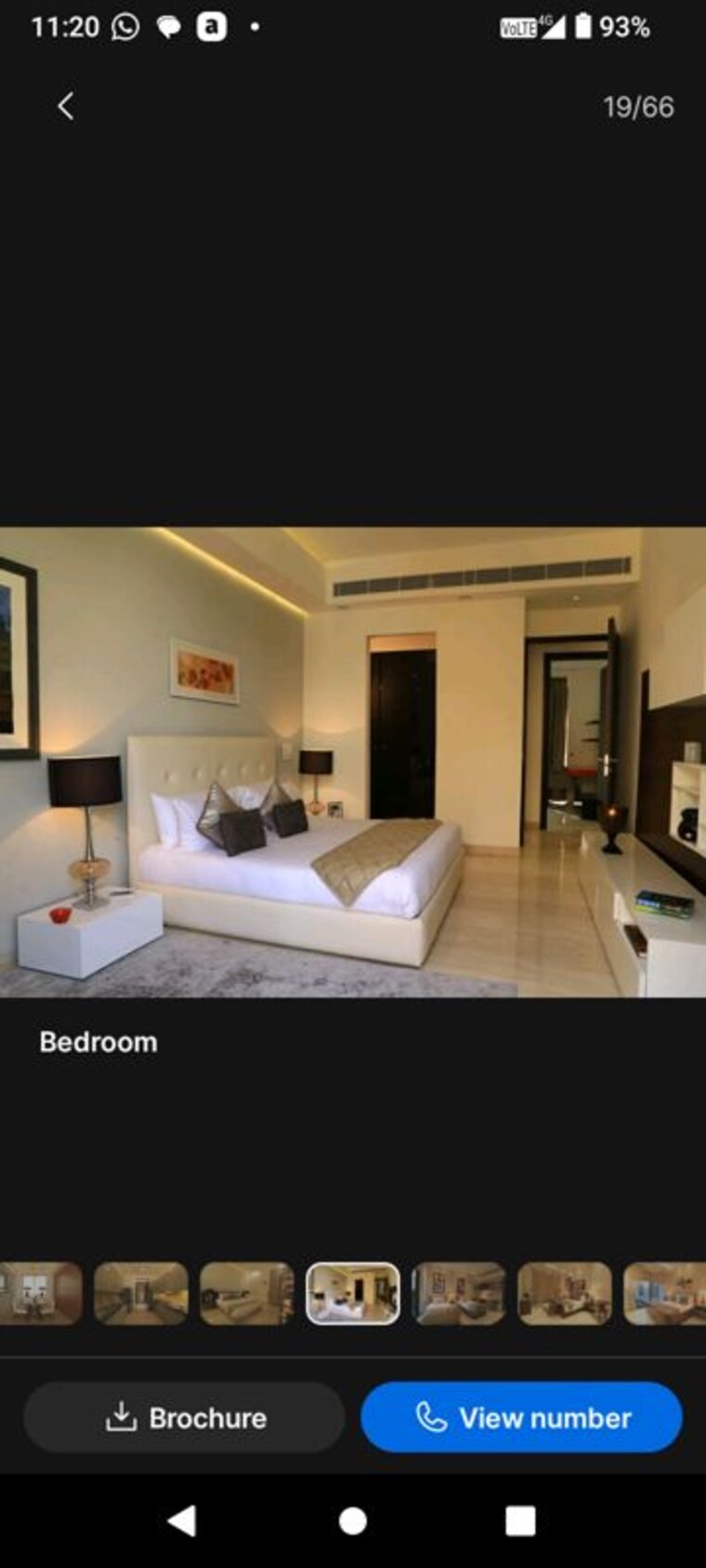Select the highlighted bedroom thumbnail
This screenshot has height=1568, width=706.
pos(353,1293)
